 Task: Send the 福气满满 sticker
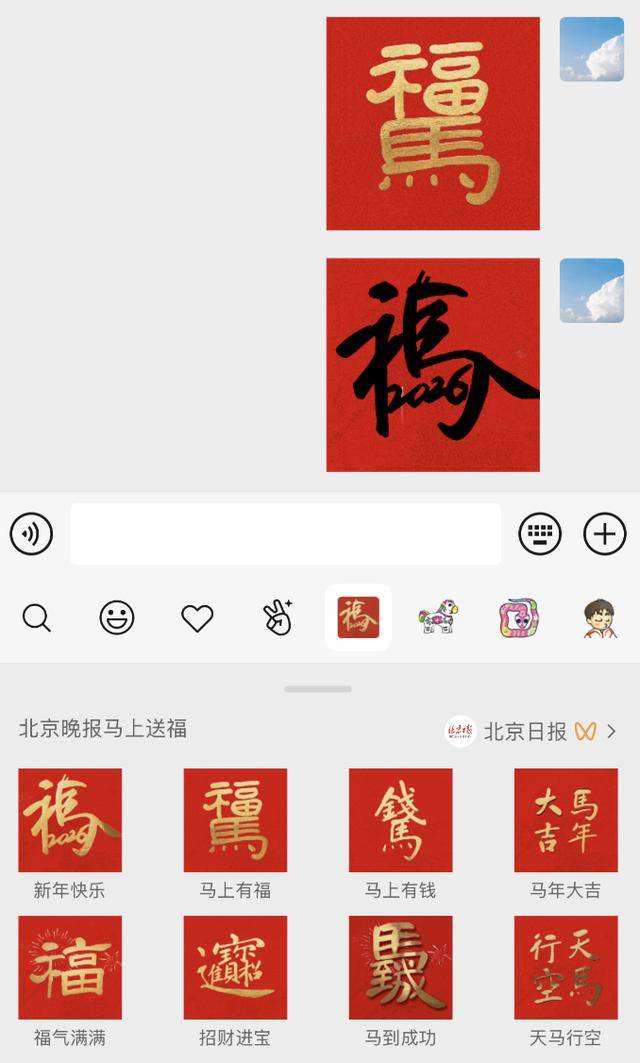tap(70, 967)
